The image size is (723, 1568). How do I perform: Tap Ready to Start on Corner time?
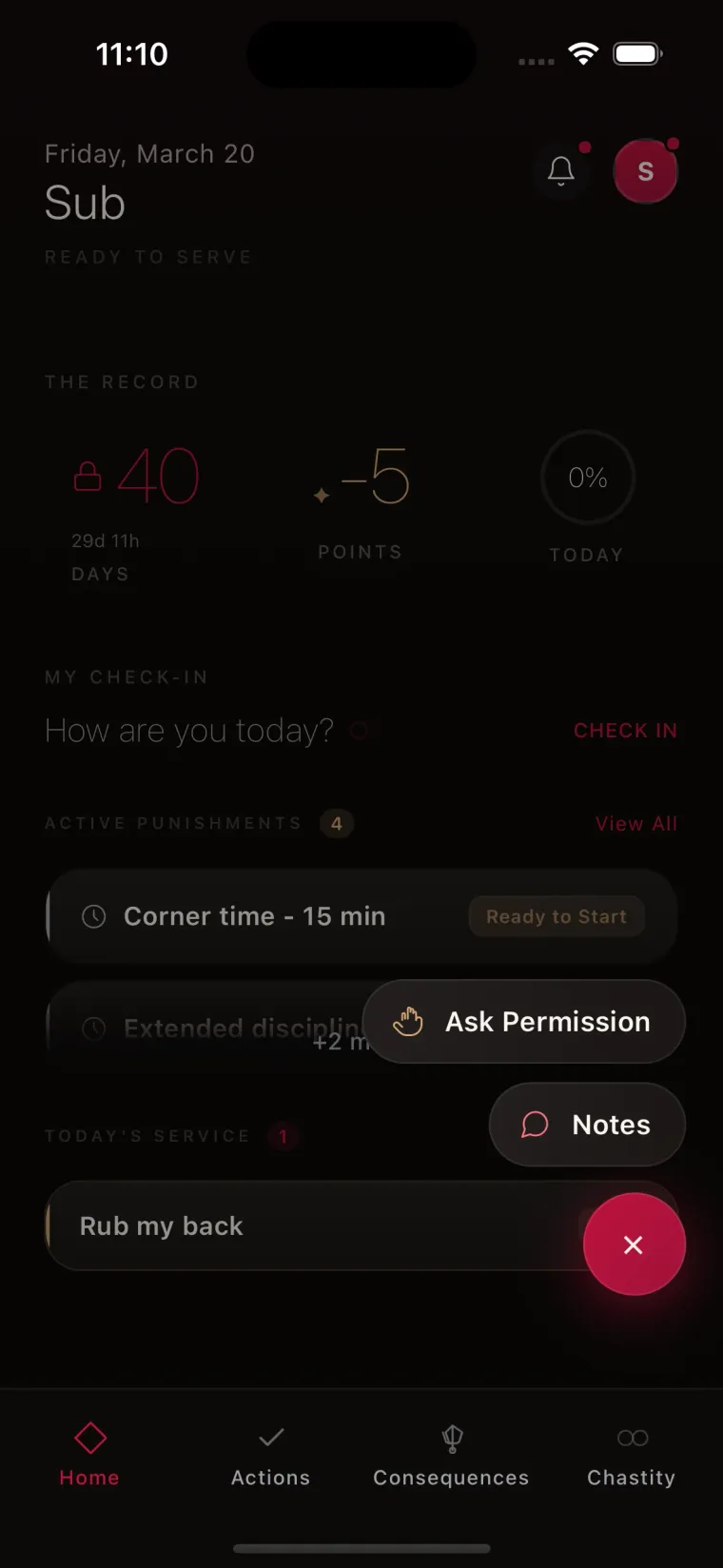coord(557,915)
